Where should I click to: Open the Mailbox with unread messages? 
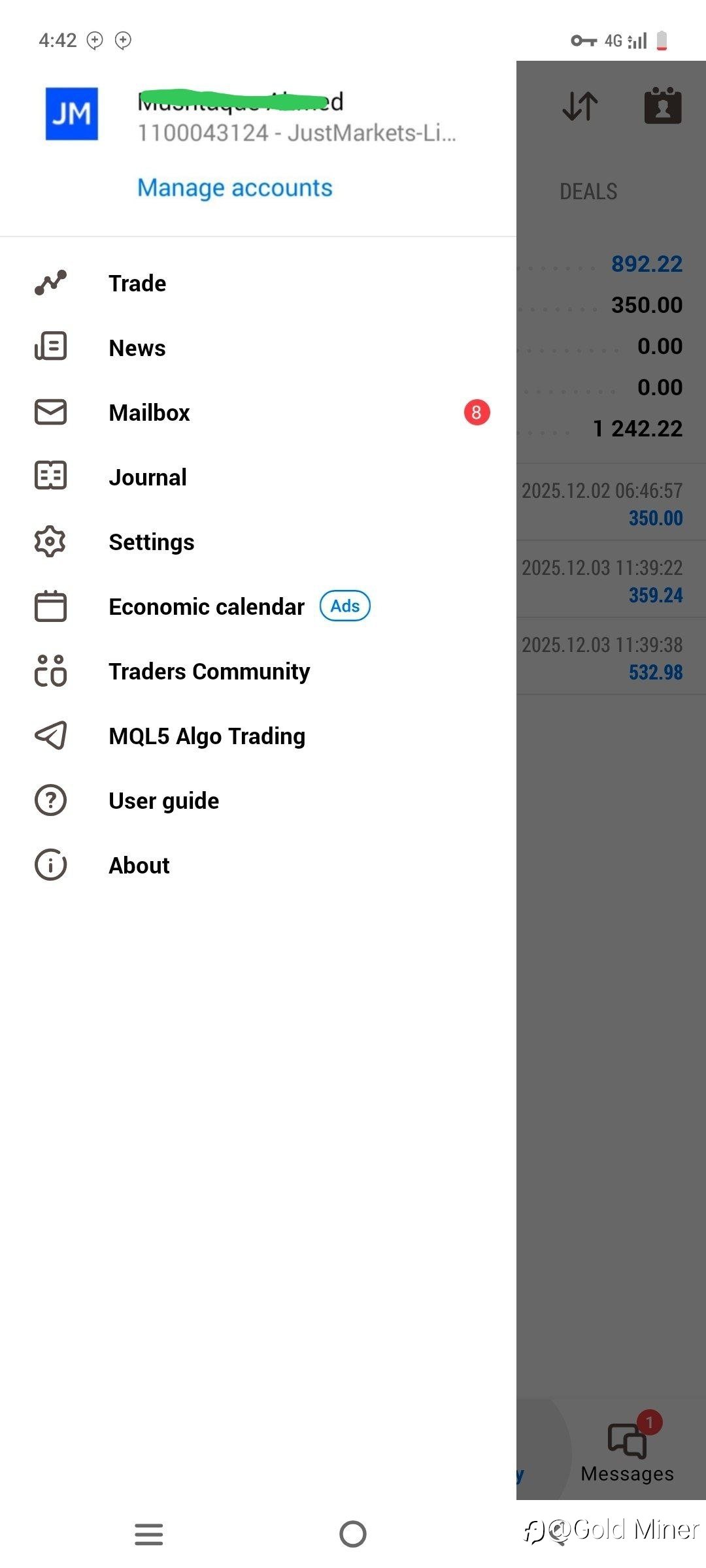tap(149, 412)
